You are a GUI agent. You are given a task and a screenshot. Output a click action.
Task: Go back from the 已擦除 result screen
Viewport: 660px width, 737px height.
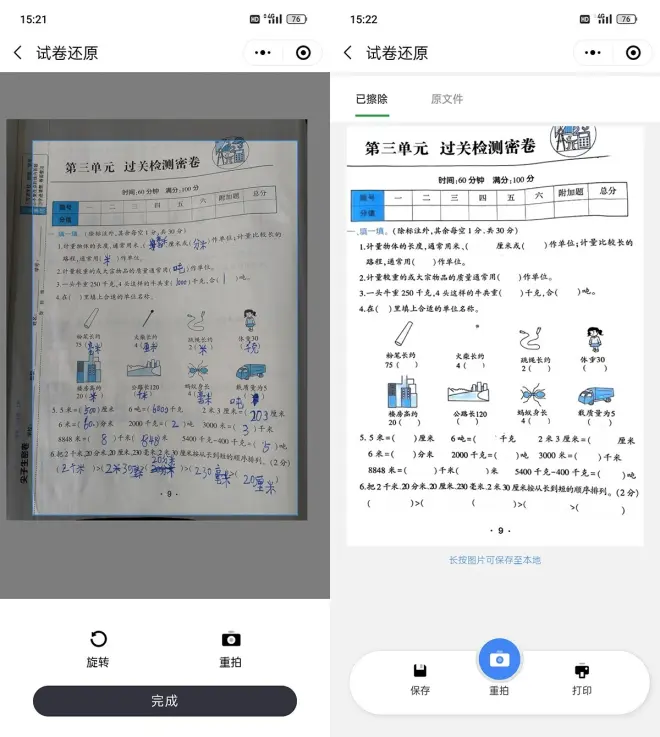tap(347, 53)
